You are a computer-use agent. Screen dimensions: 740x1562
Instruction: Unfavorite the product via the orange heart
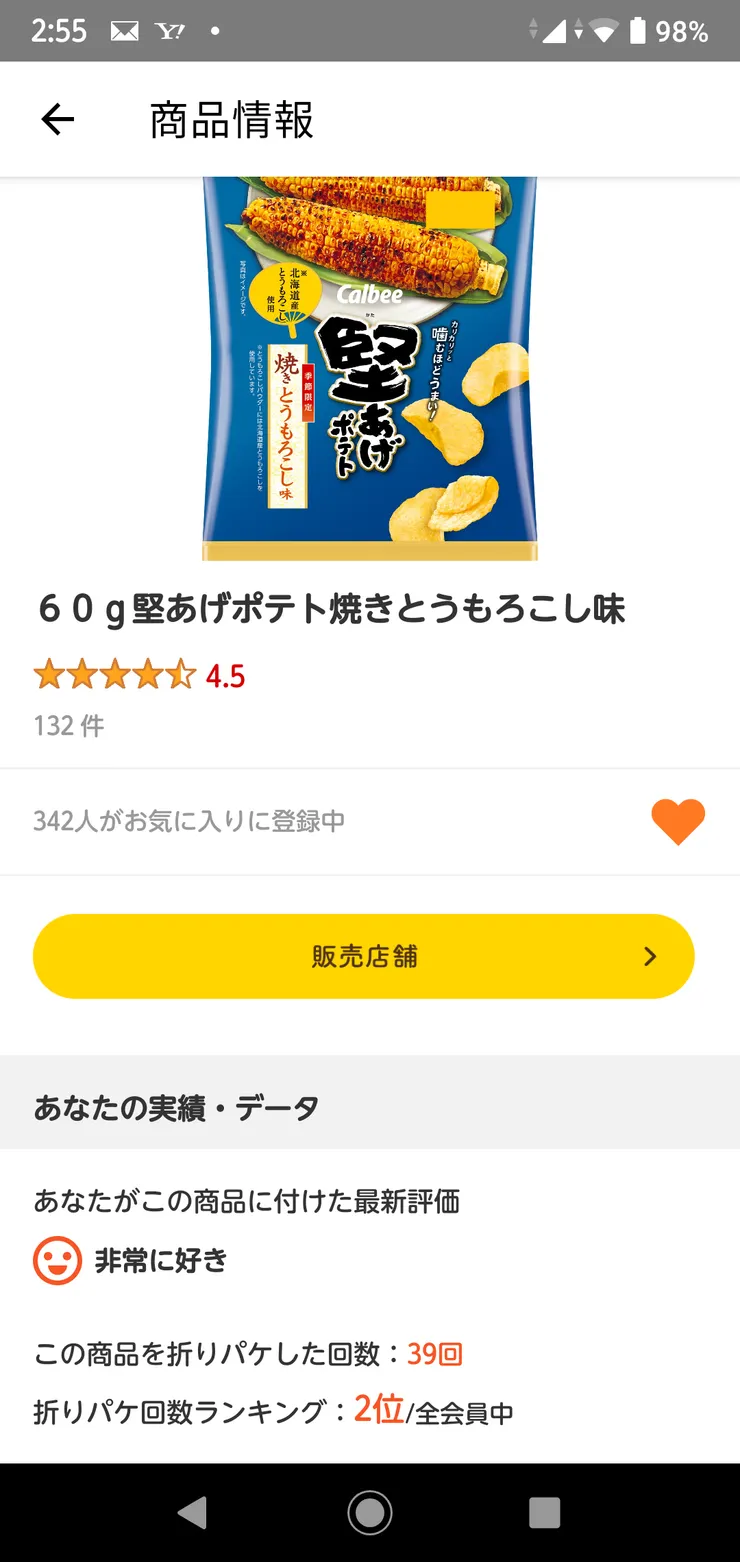point(678,820)
